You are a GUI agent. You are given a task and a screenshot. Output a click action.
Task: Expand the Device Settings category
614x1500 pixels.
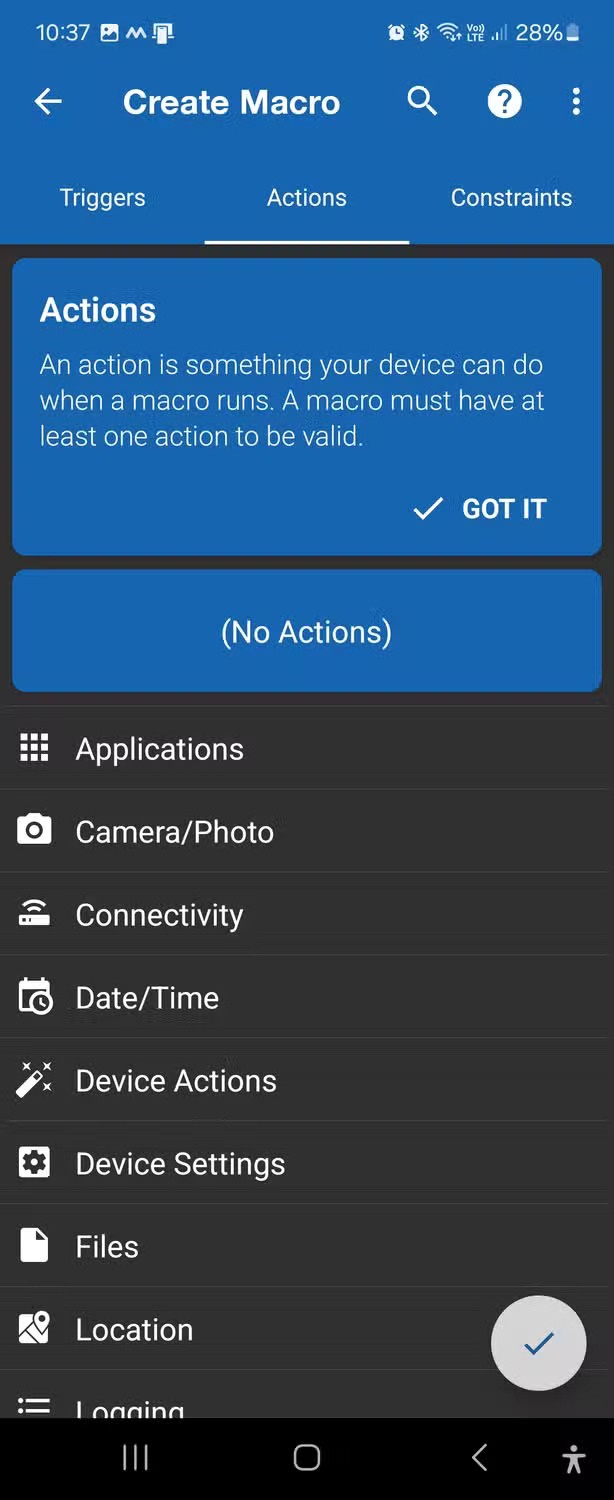[180, 1164]
